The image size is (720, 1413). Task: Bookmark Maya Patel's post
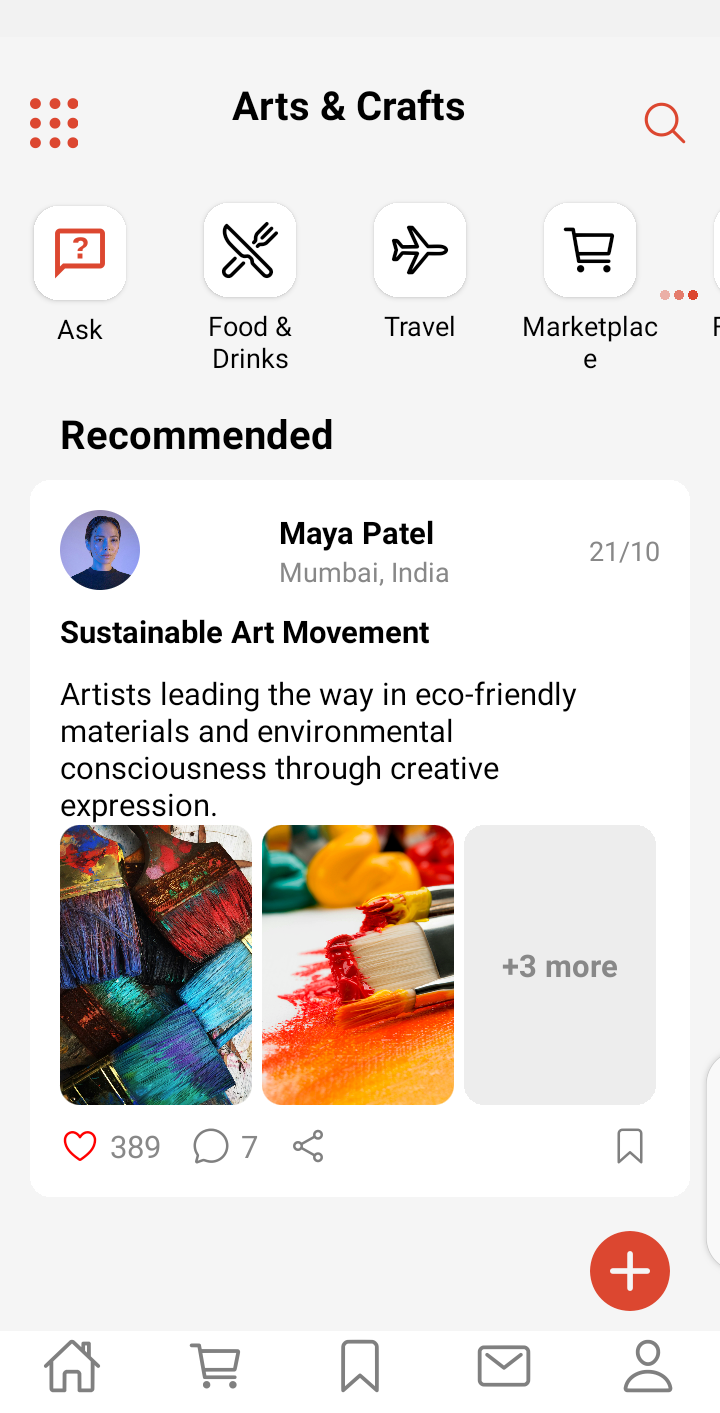click(630, 1146)
